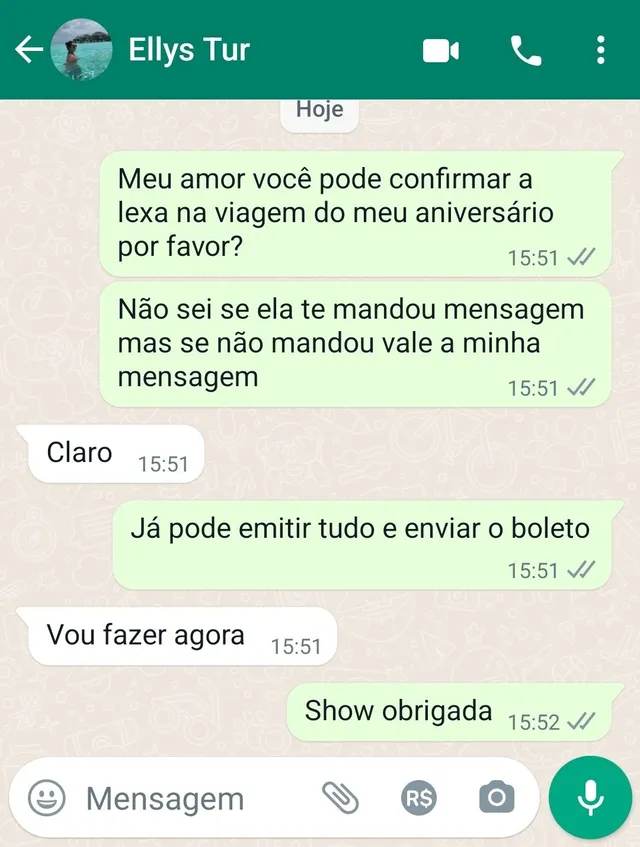Attach a file with the paperclip
The height and width of the screenshot is (847, 640).
pyautogui.click(x=340, y=798)
